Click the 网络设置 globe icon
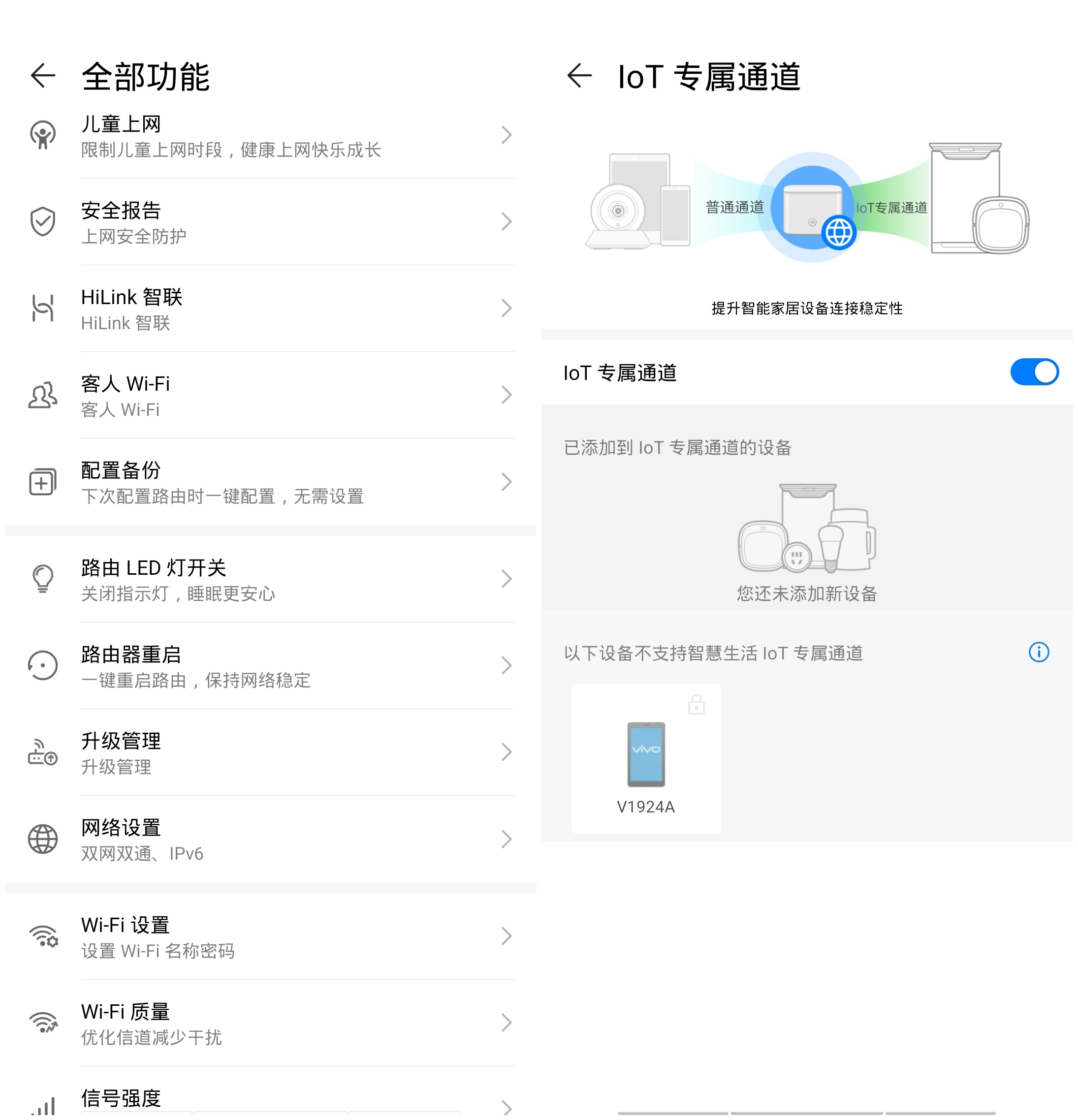 [42, 839]
